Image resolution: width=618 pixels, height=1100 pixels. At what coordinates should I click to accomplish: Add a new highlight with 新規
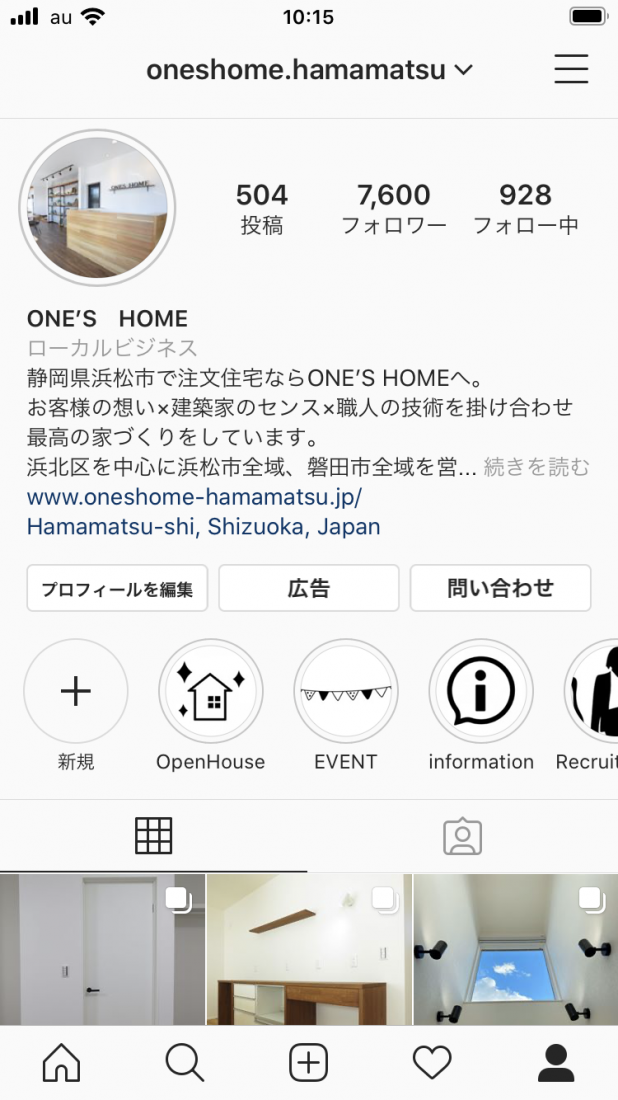pyautogui.click(x=76, y=691)
